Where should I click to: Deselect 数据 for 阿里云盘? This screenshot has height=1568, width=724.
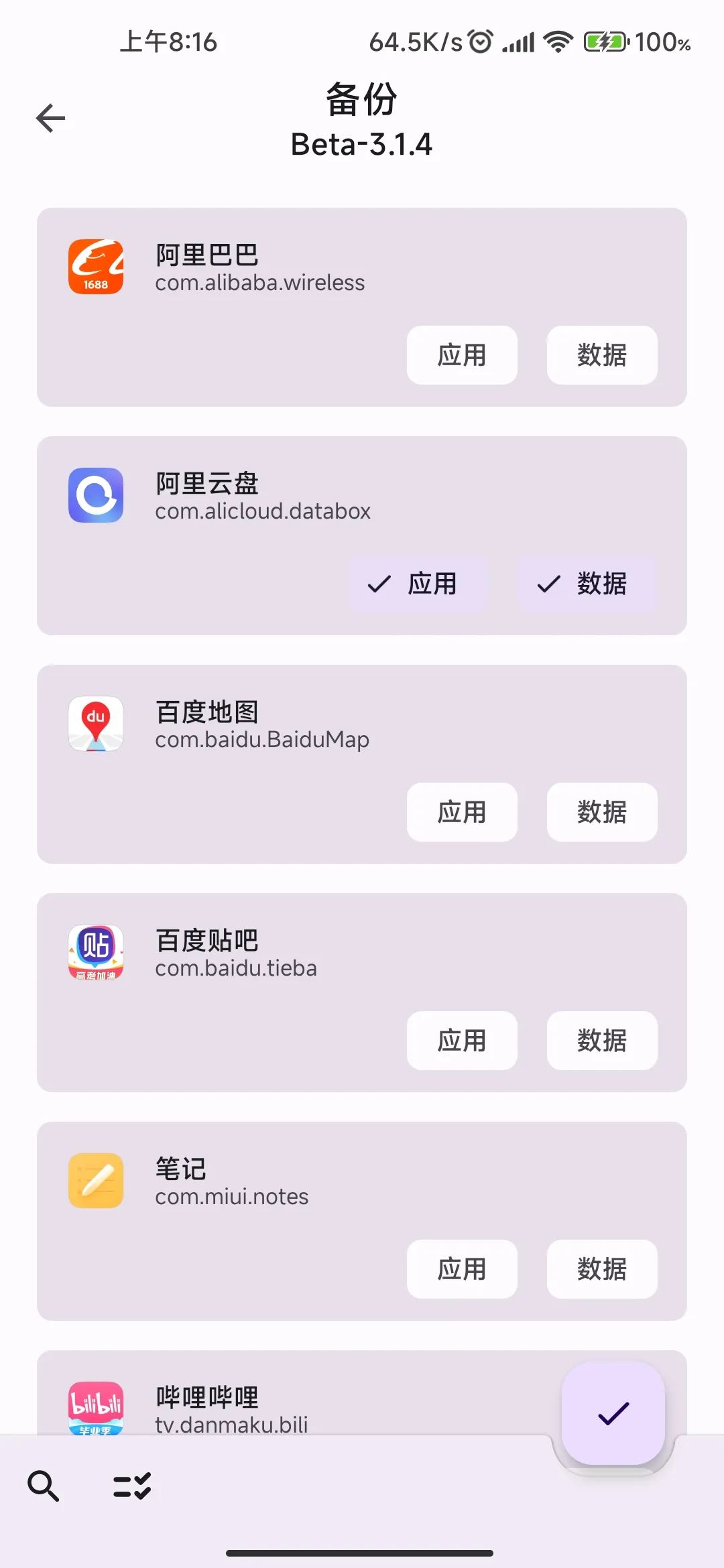587,584
